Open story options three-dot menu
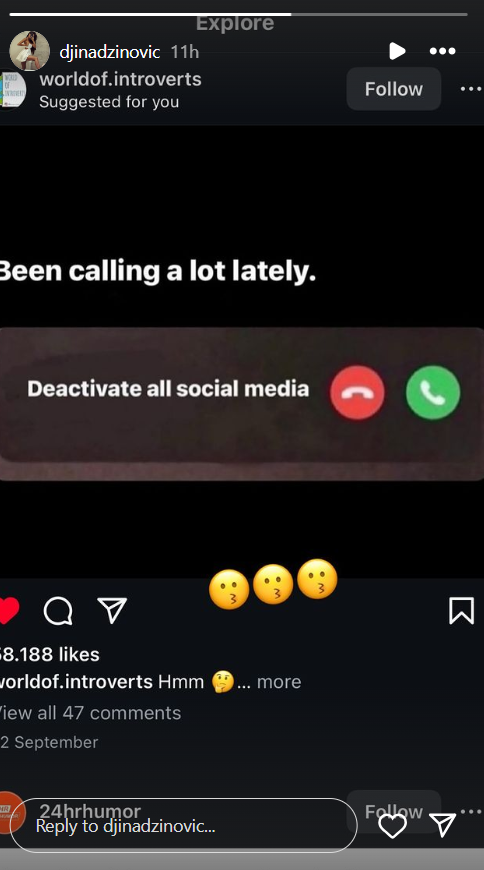The width and height of the screenshot is (484, 870). [x=442, y=51]
